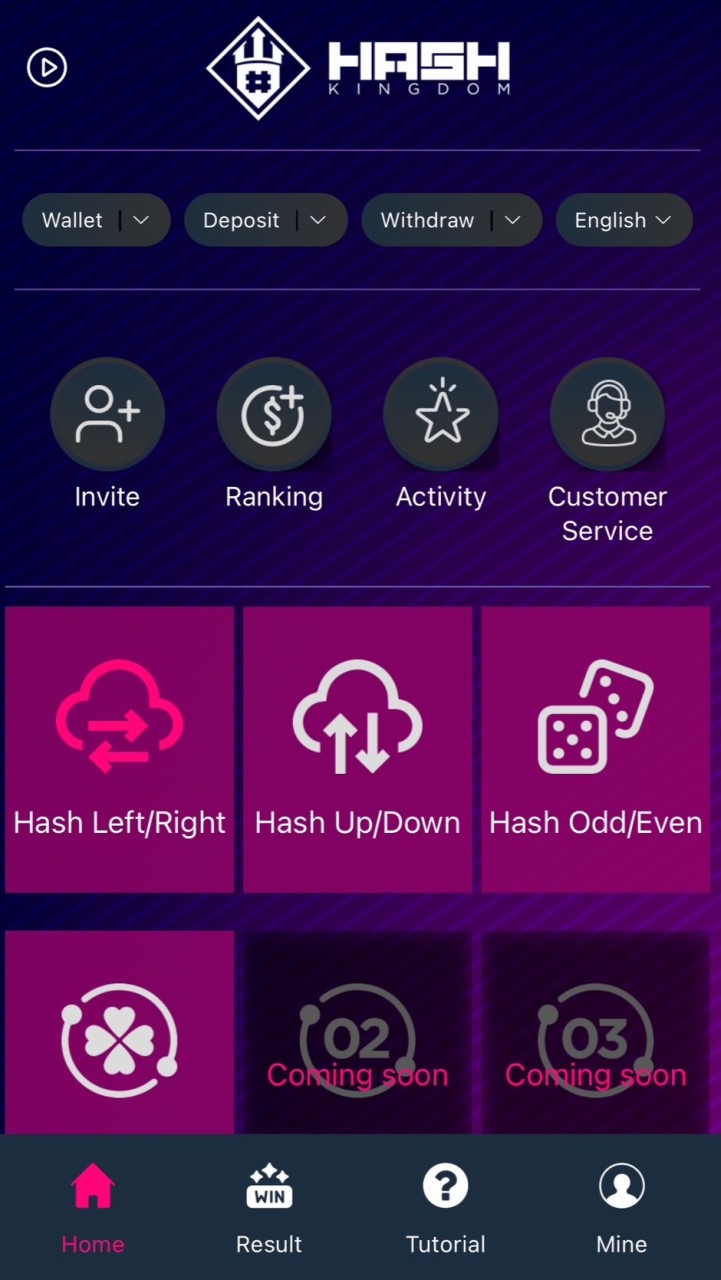
Task: Tap the play icon at top left
Action: (47, 68)
